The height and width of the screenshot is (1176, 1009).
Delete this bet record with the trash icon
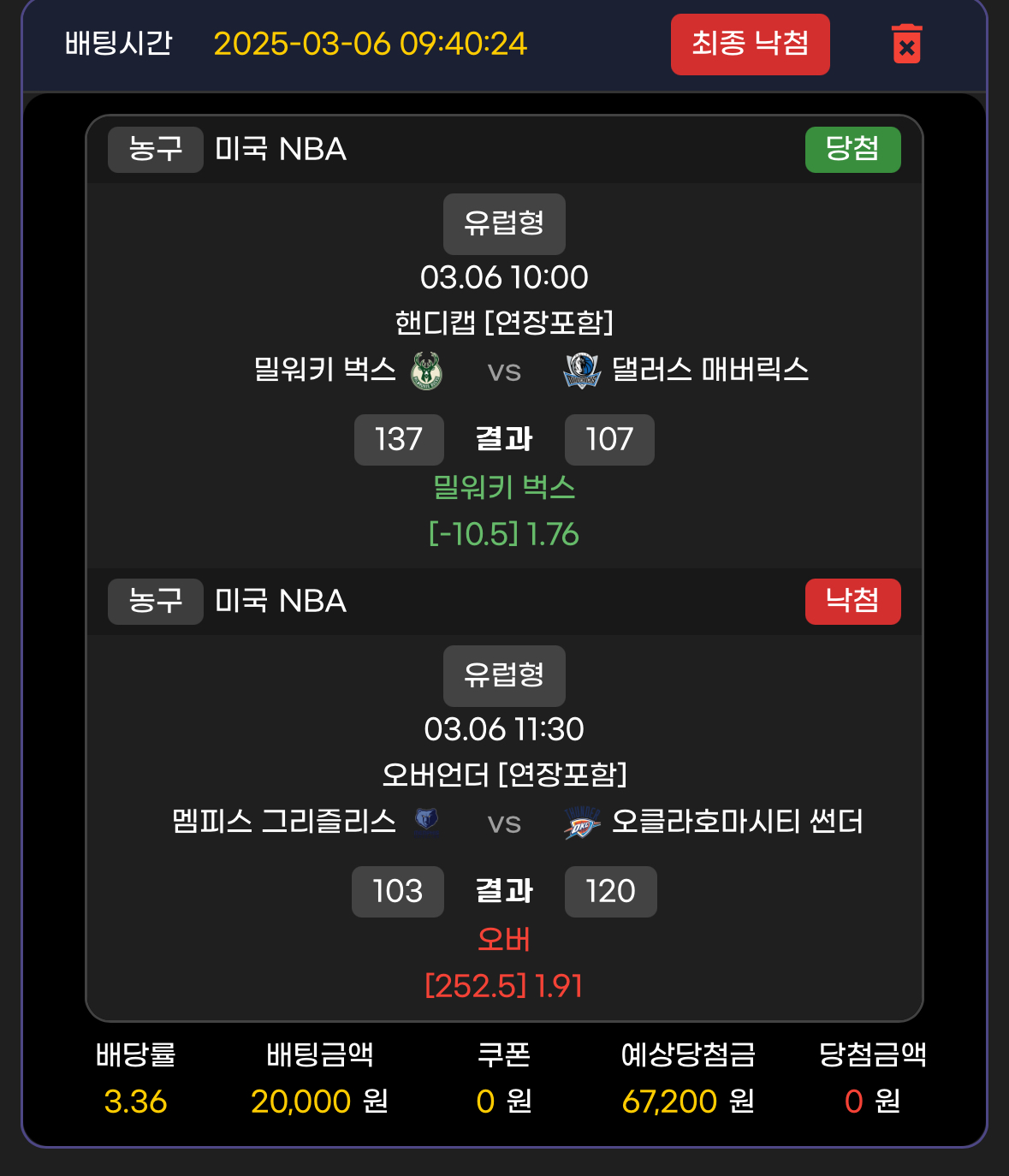906,44
